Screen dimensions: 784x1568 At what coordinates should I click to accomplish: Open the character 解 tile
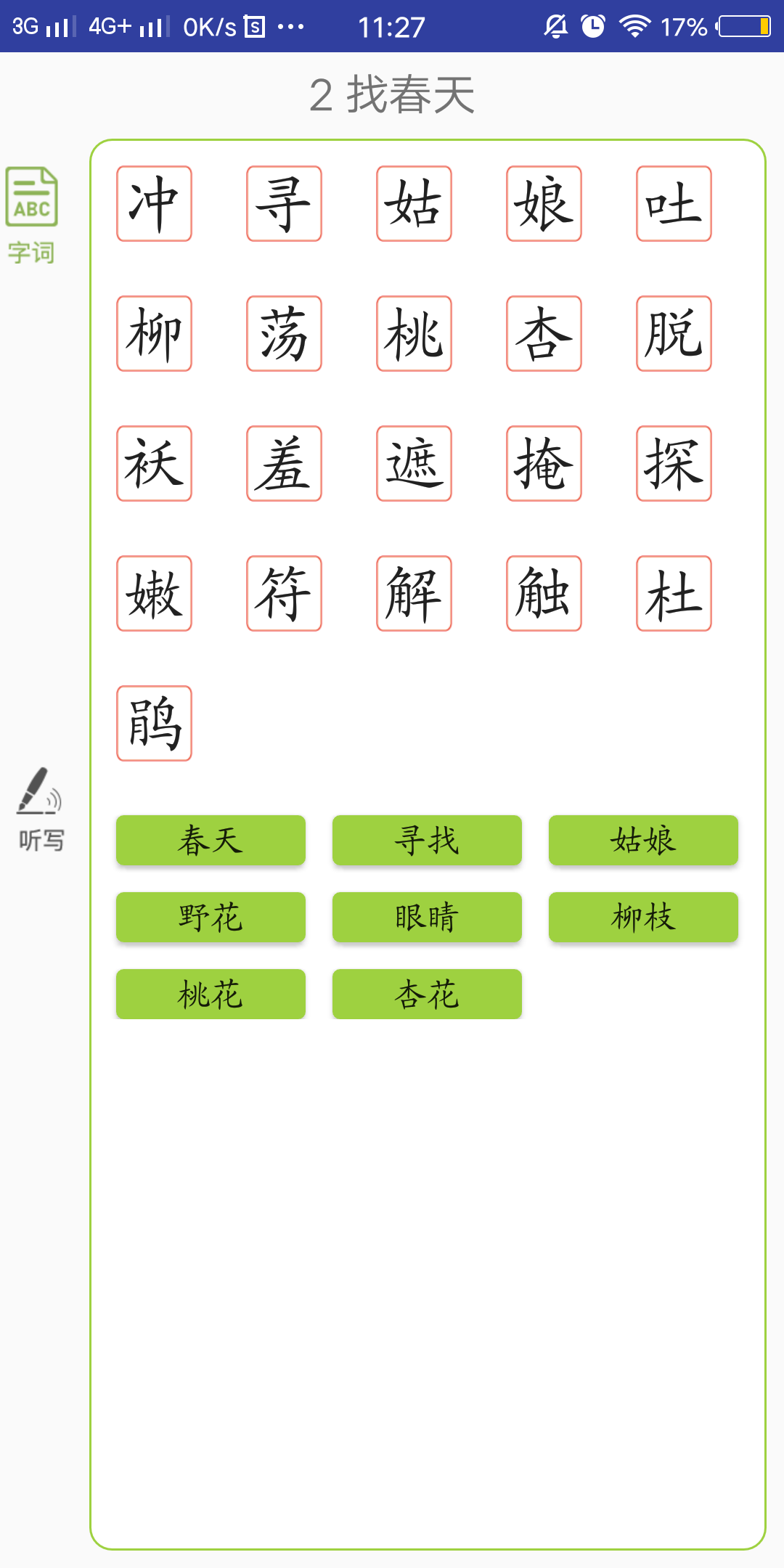coord(414,593)
